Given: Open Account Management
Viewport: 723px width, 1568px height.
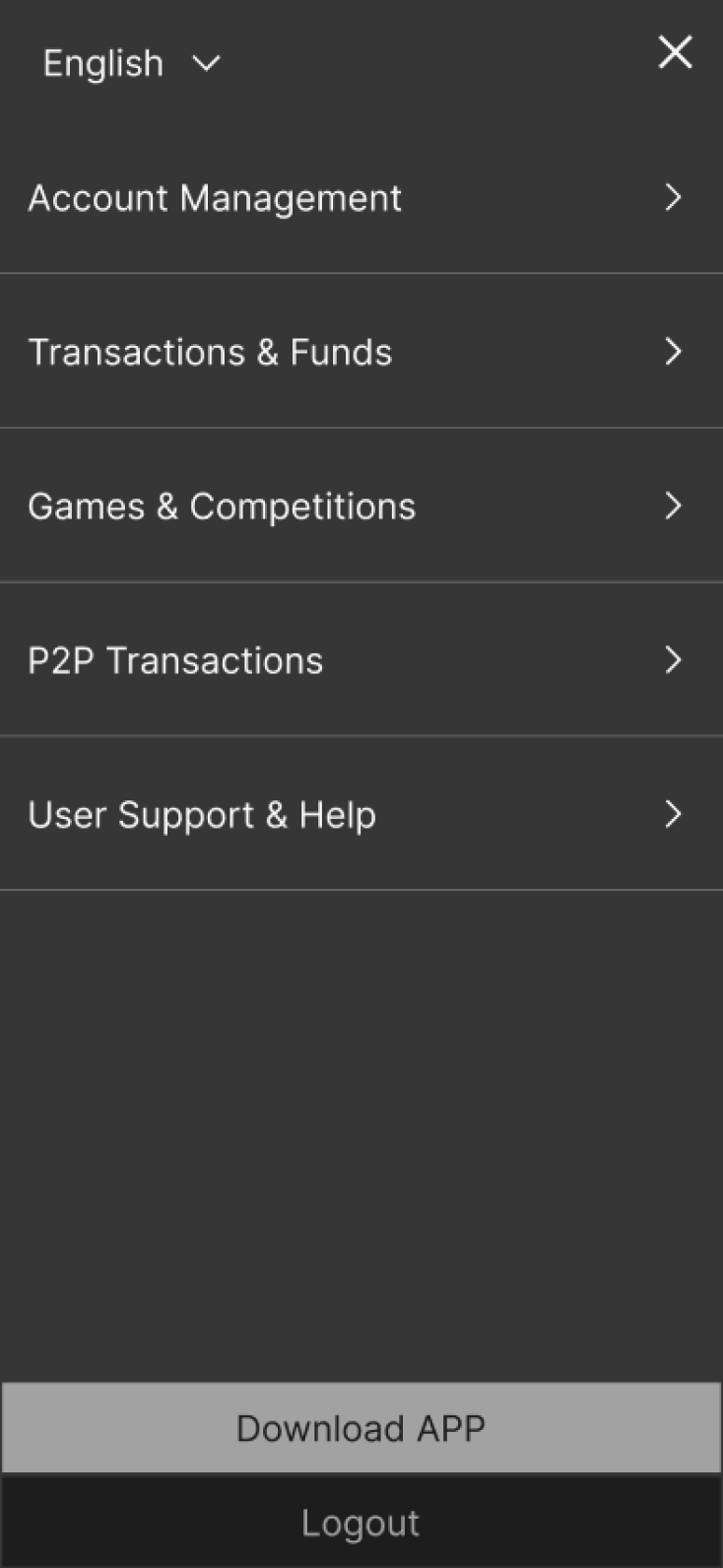Looking at the screenshot, I should click(x=361, y=197).
